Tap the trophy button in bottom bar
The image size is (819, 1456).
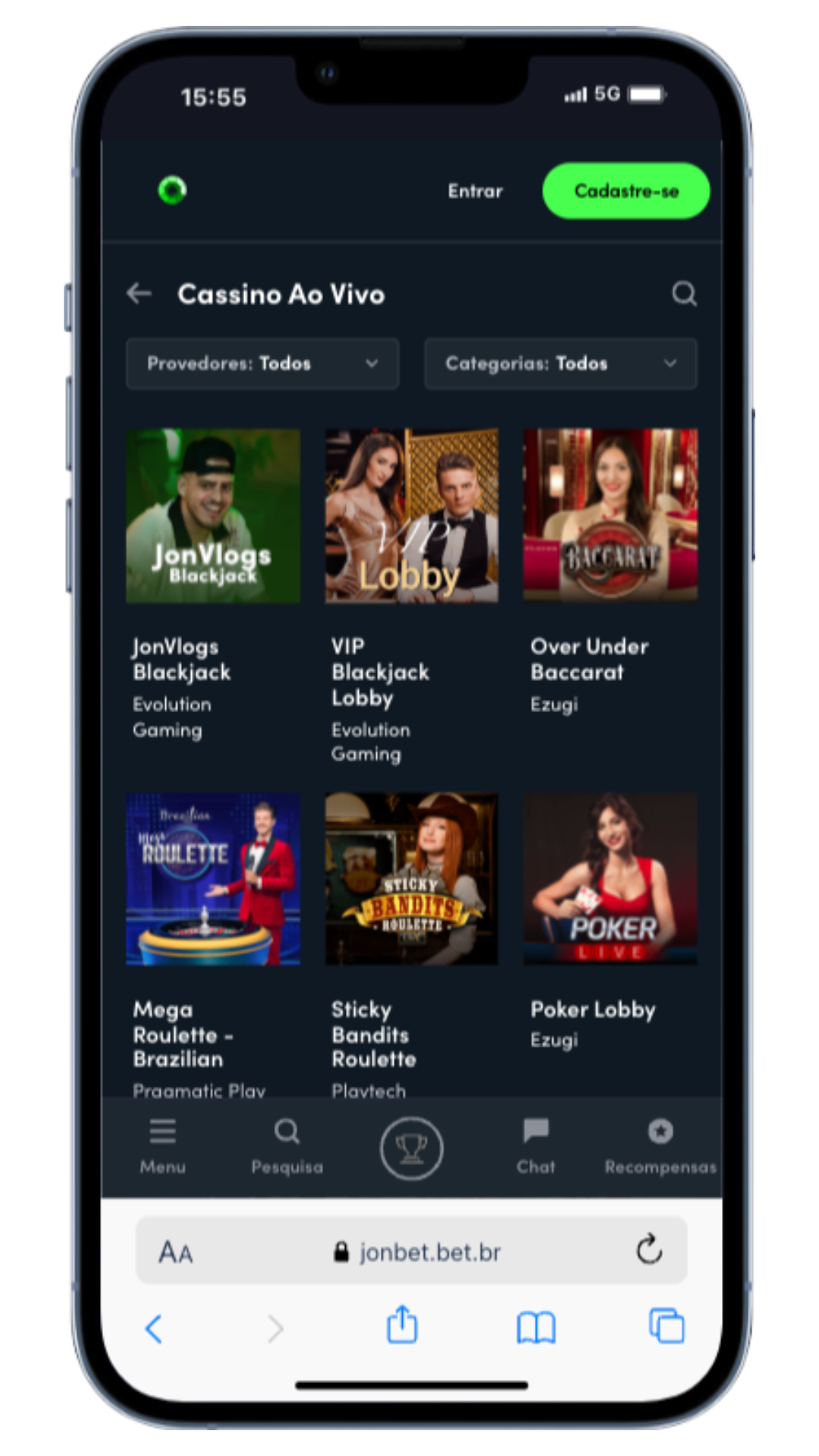click(411, 1148)
